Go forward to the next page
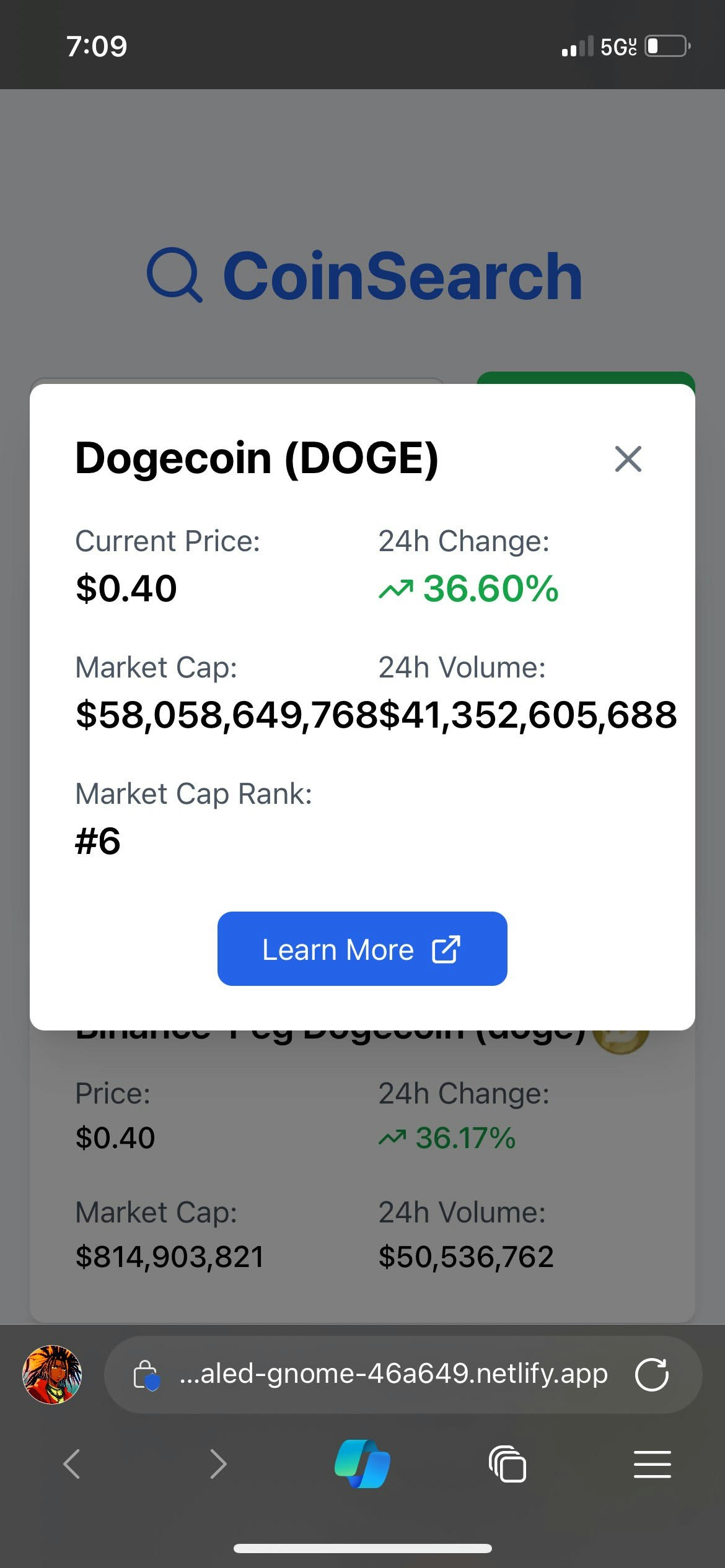Viewport: 725px width, 1568px height. (x=217, y=1464)
